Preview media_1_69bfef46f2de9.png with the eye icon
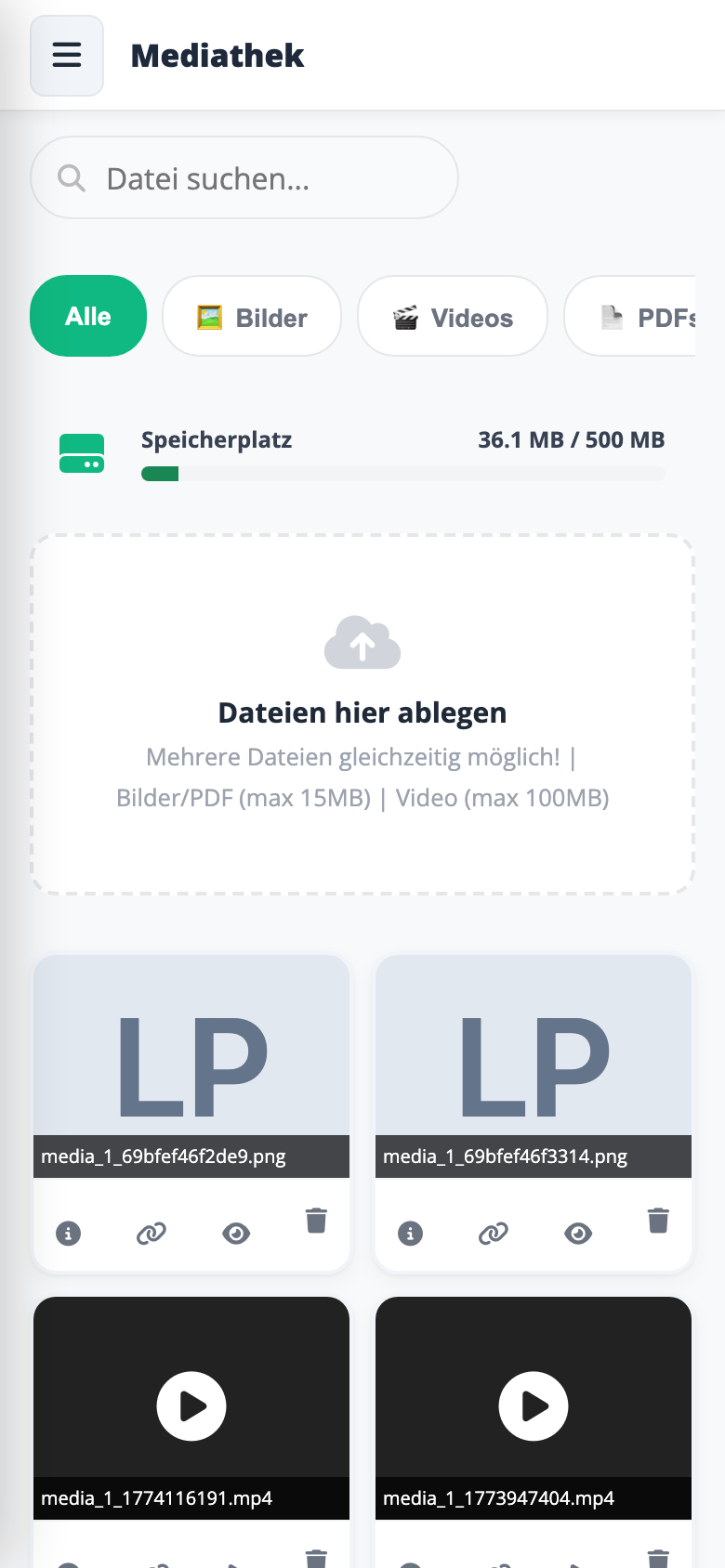 pos(235,1234)
